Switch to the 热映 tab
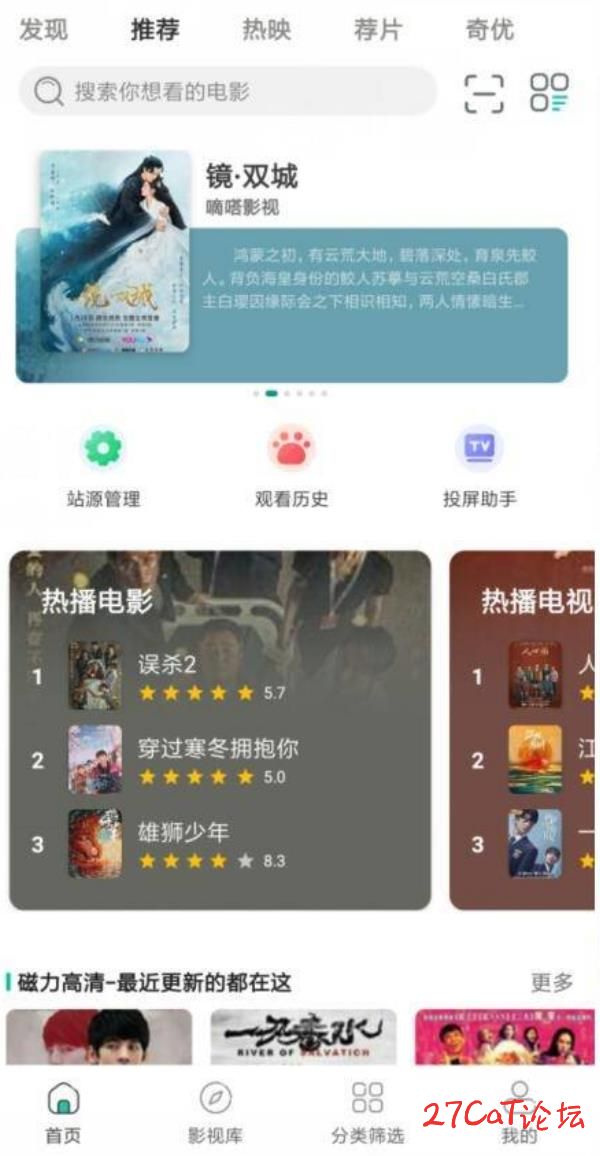Image resolution: width=600 pixels, height=1156 pixels. coord(266,30)
